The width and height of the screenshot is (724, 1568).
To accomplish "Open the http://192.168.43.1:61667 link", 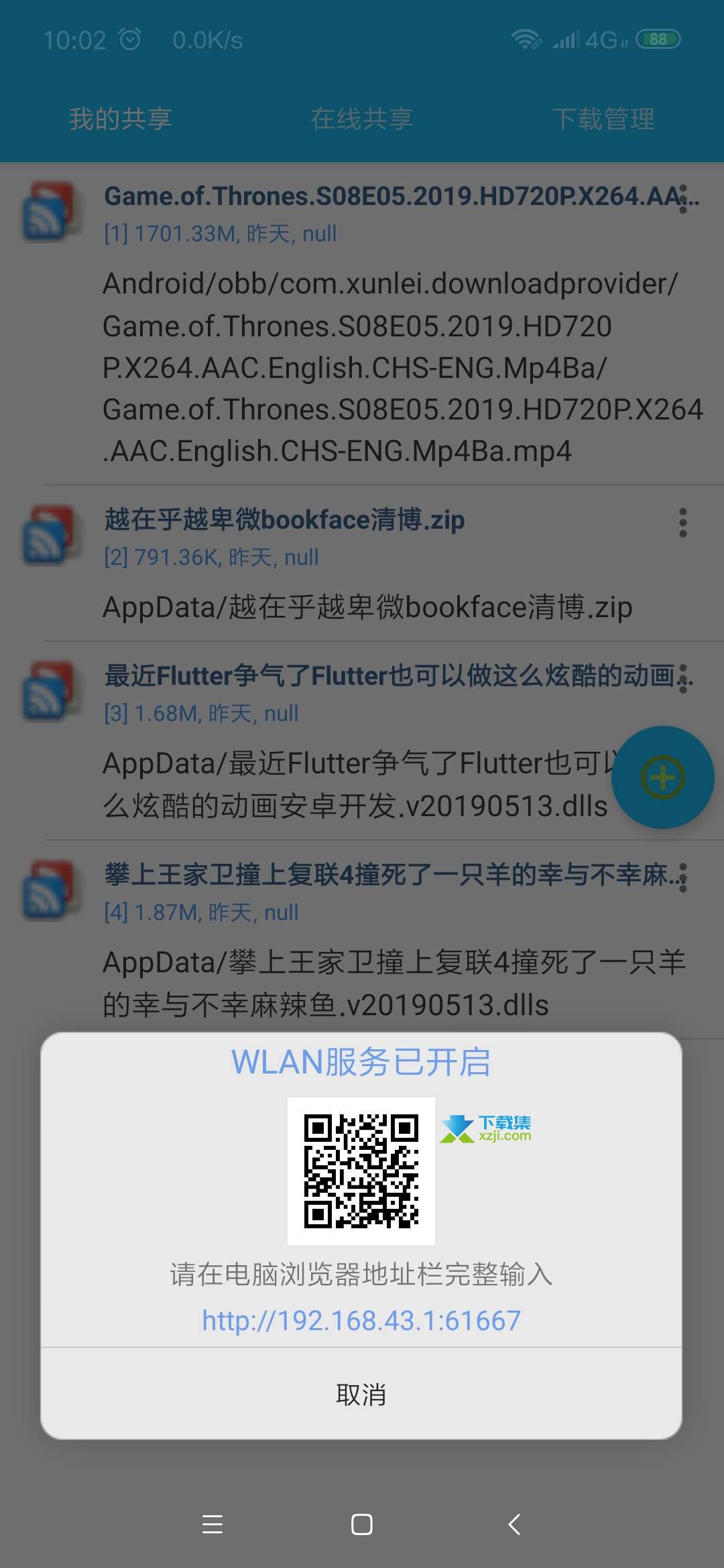I will tap(361, 1321).
